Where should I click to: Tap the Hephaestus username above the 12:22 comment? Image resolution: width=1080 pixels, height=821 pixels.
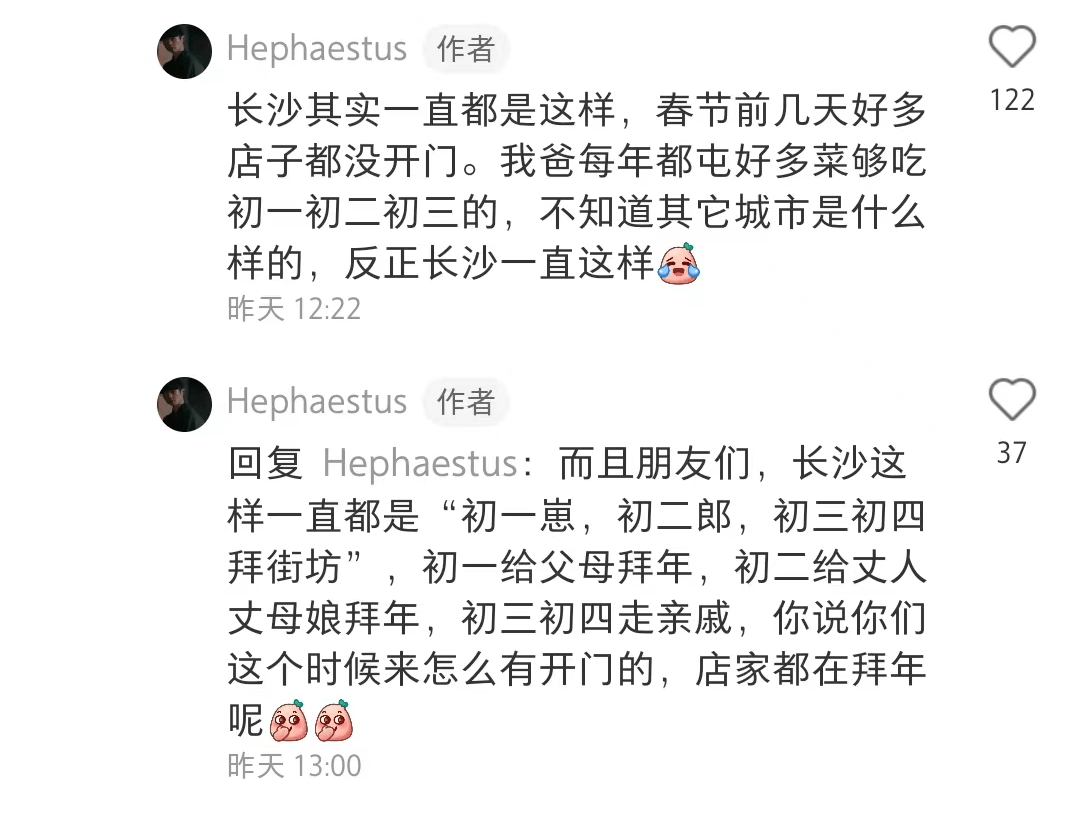[x=317, y=49]
